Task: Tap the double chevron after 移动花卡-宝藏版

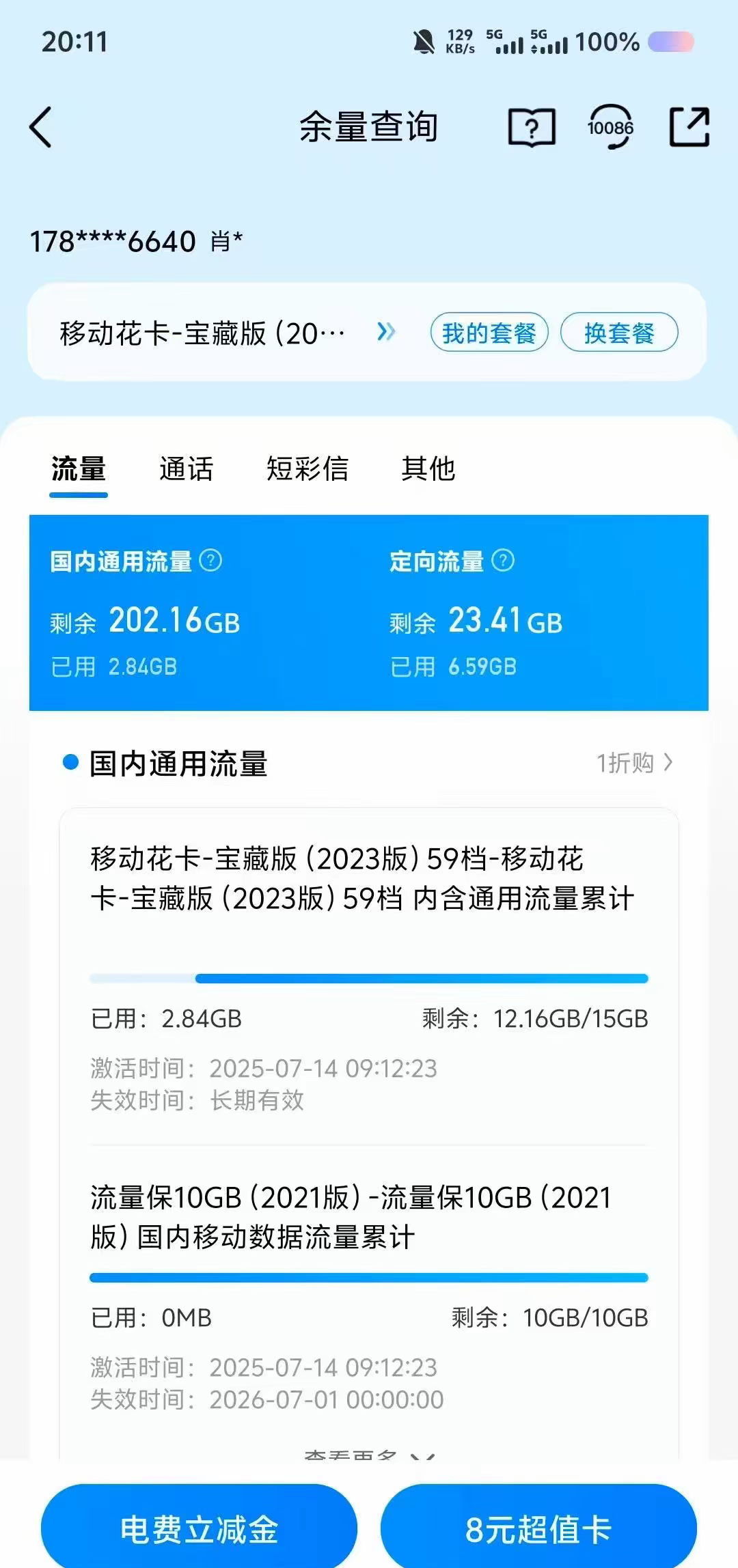Action: 387,333
